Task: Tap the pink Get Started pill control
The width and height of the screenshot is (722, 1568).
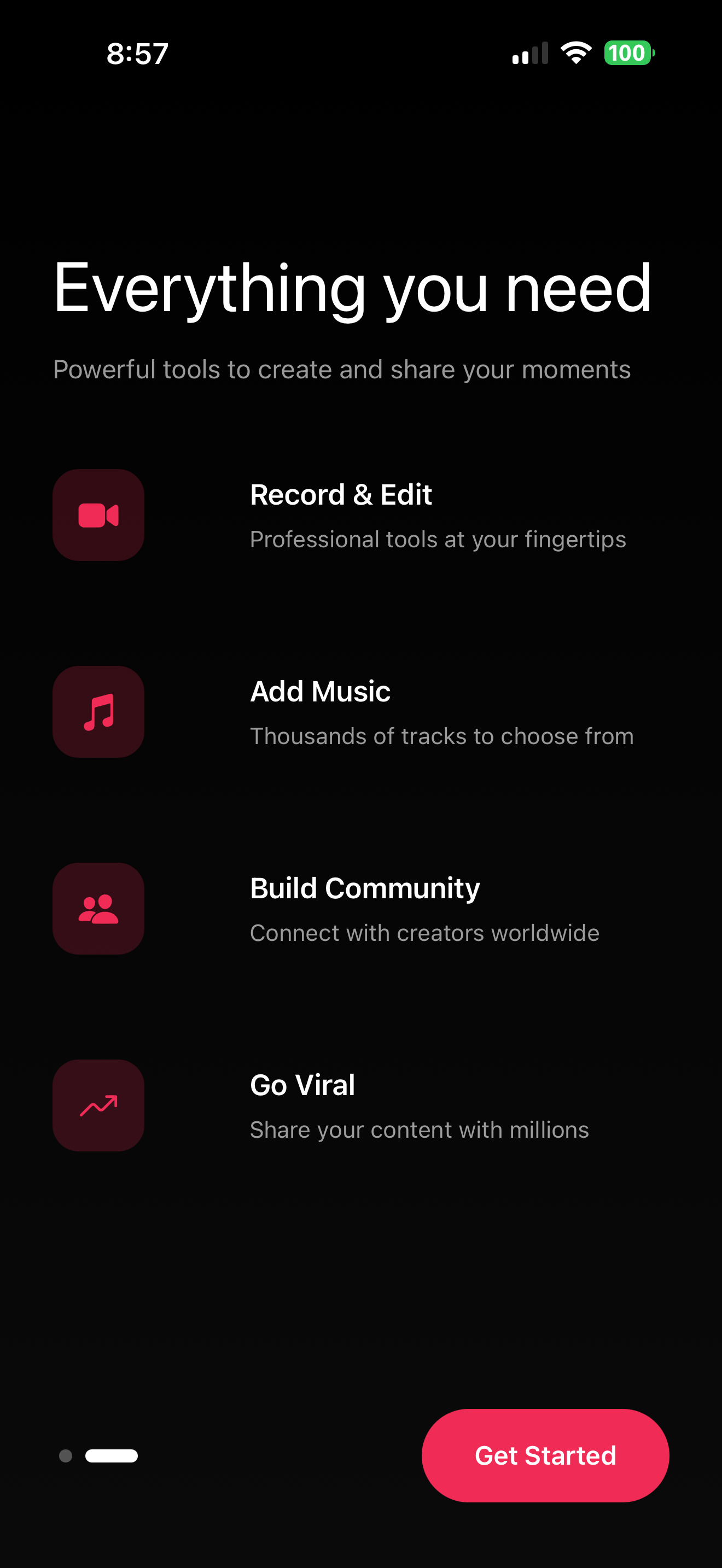Action: coord(545,1455)
